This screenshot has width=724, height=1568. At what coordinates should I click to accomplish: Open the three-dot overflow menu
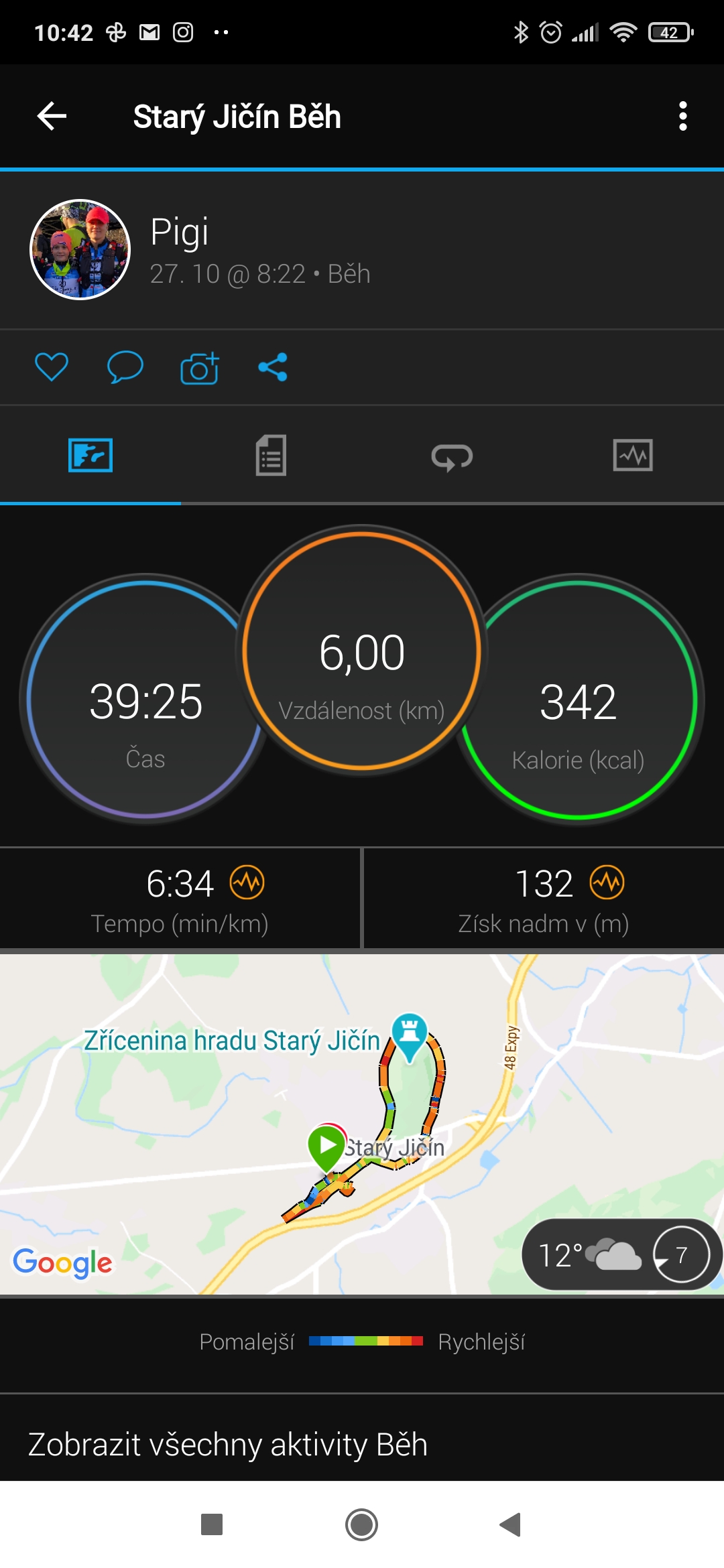tap(682, 116)
